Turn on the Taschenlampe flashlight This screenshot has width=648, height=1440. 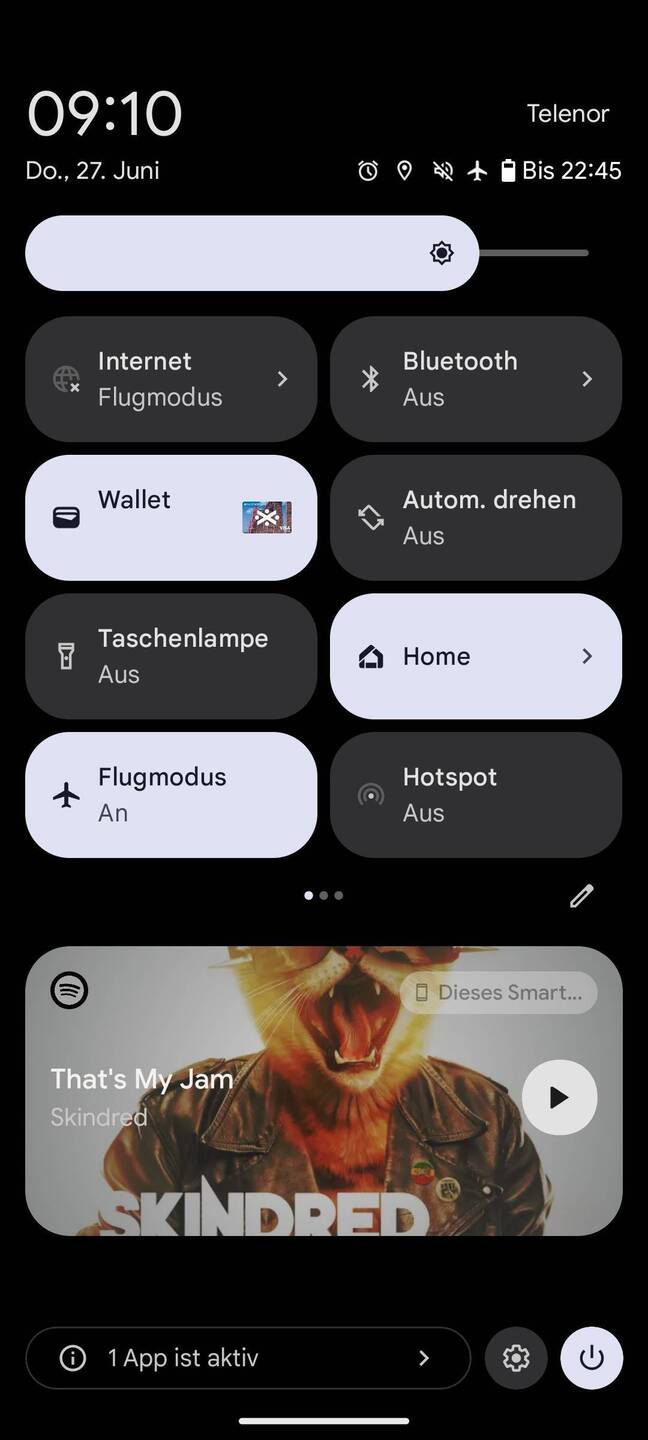[x=170, y=656]
